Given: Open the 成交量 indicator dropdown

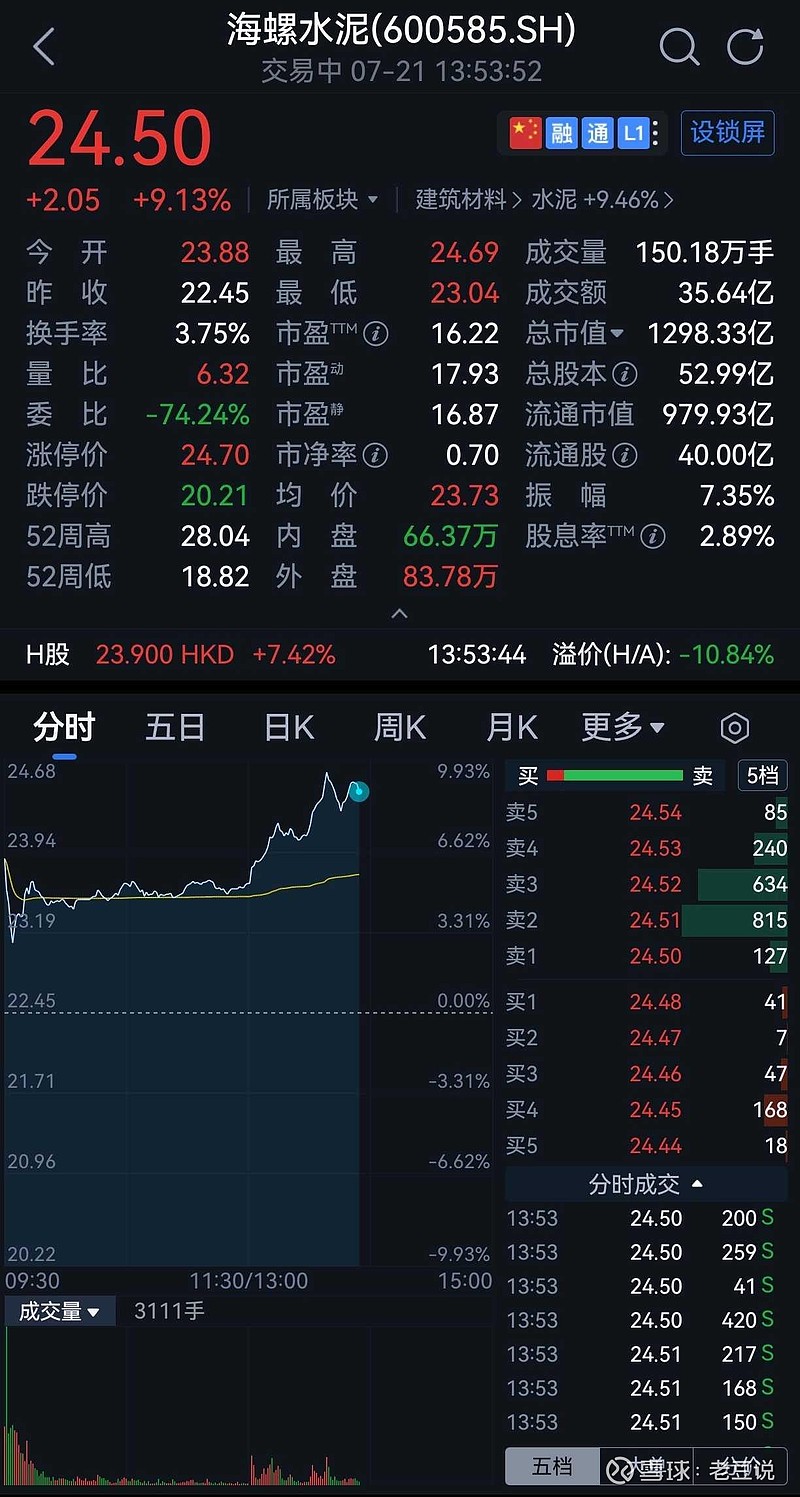Looking at the screenshot, I should (x=60, y=1311).
